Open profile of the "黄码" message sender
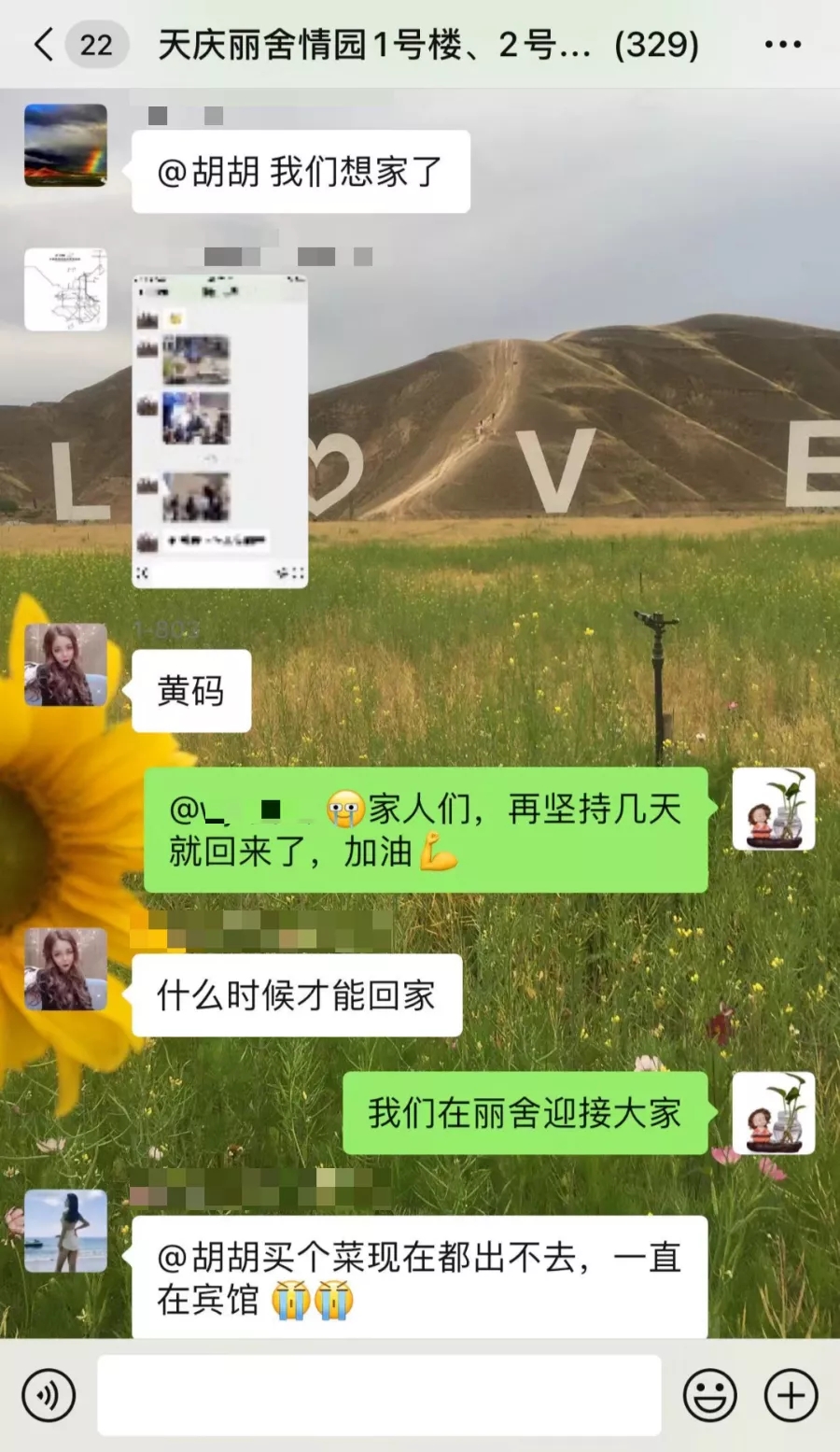The width and height of the screenshot is (840, 1452). click(65, 664)
